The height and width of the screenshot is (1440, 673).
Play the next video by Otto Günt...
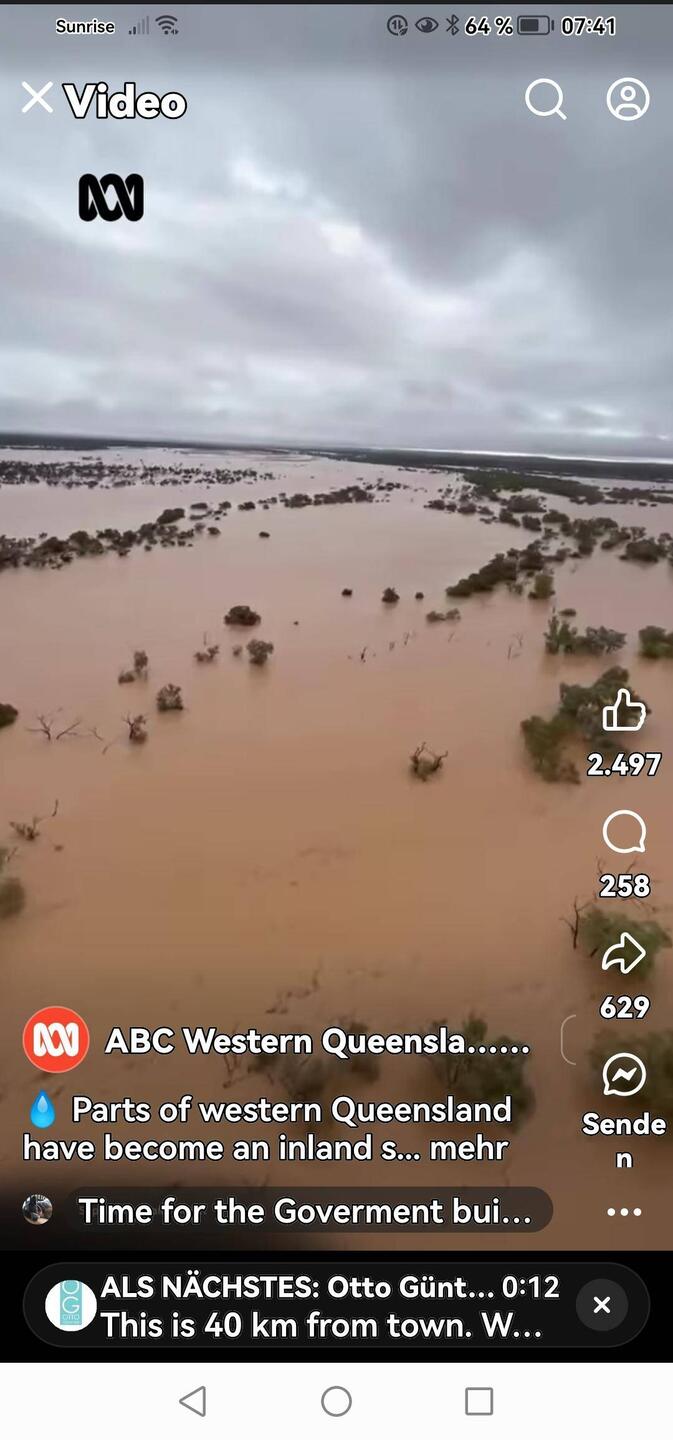320,1306
